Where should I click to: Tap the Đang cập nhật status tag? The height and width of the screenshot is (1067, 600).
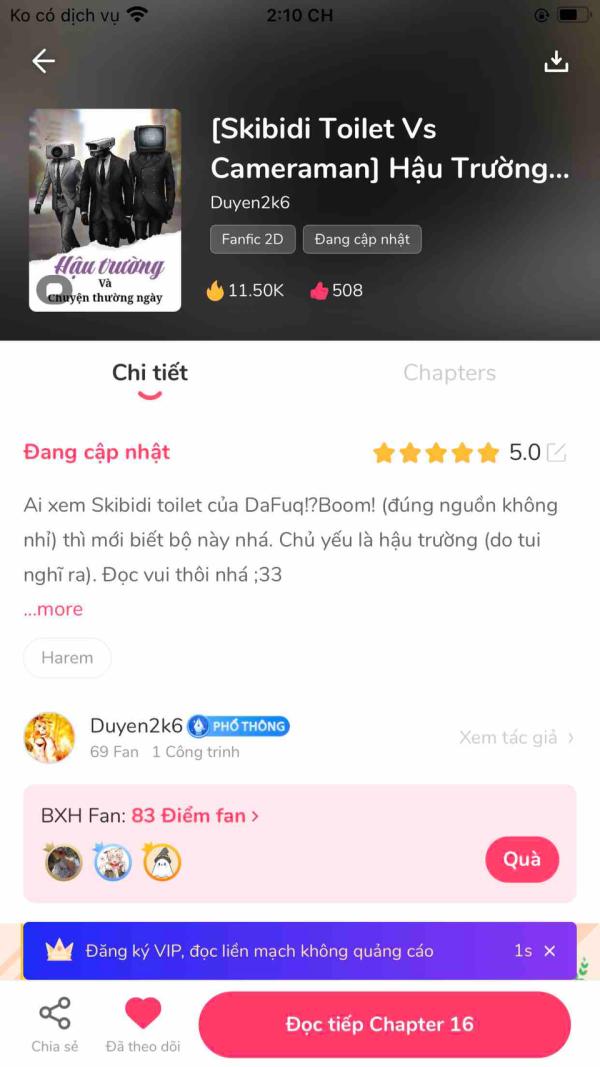(362, 240)
